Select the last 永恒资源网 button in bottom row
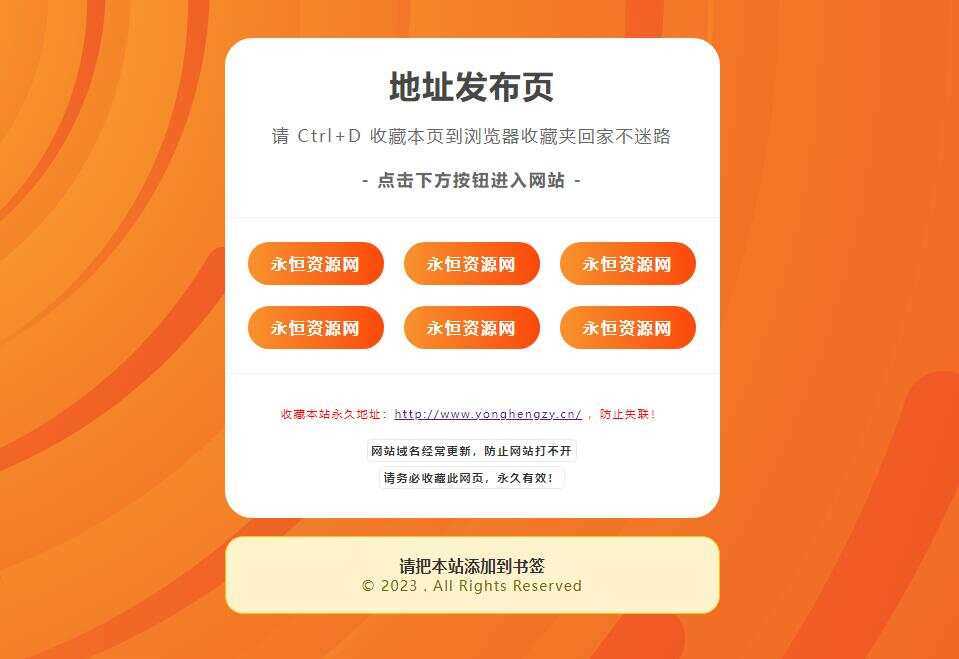 tap(627, 328)
